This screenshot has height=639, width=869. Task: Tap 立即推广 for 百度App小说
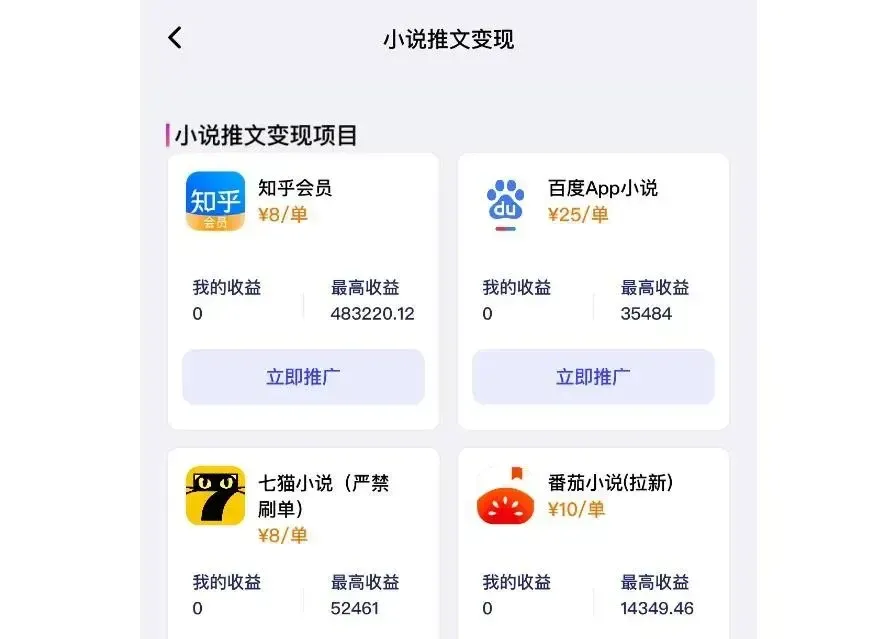(593, 377)
